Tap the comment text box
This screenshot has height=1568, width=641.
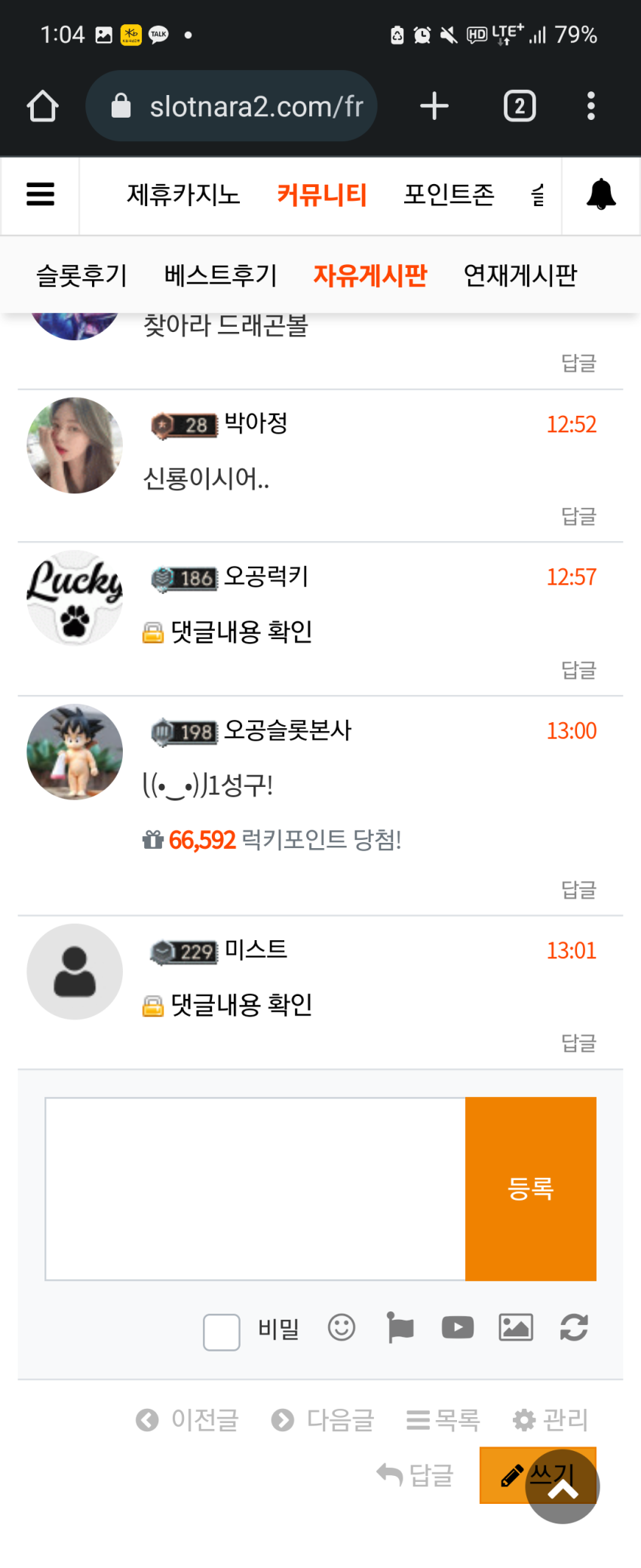tap(255, 1188)
